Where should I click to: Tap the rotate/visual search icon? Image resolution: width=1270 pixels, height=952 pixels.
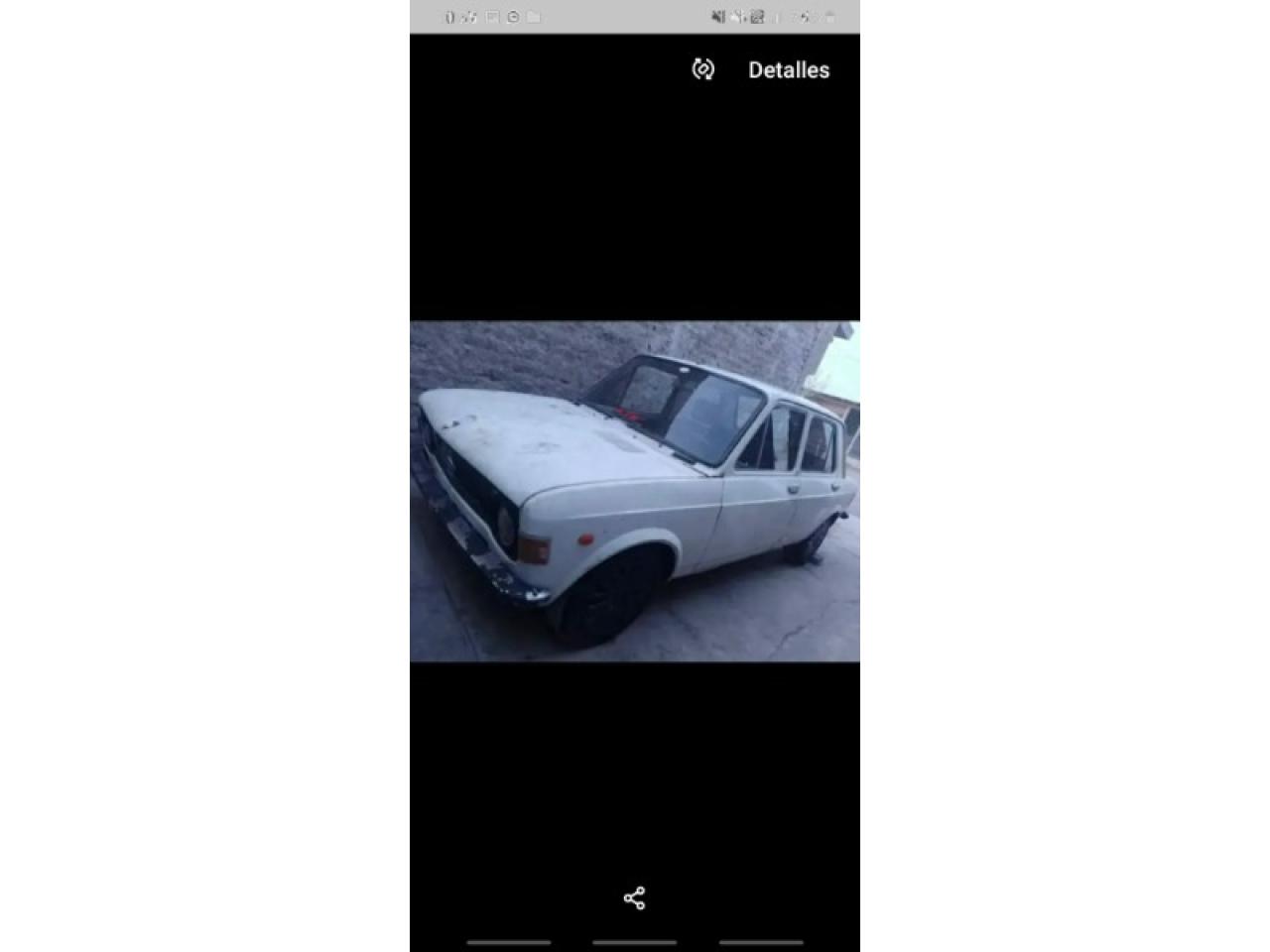[702, 69]
